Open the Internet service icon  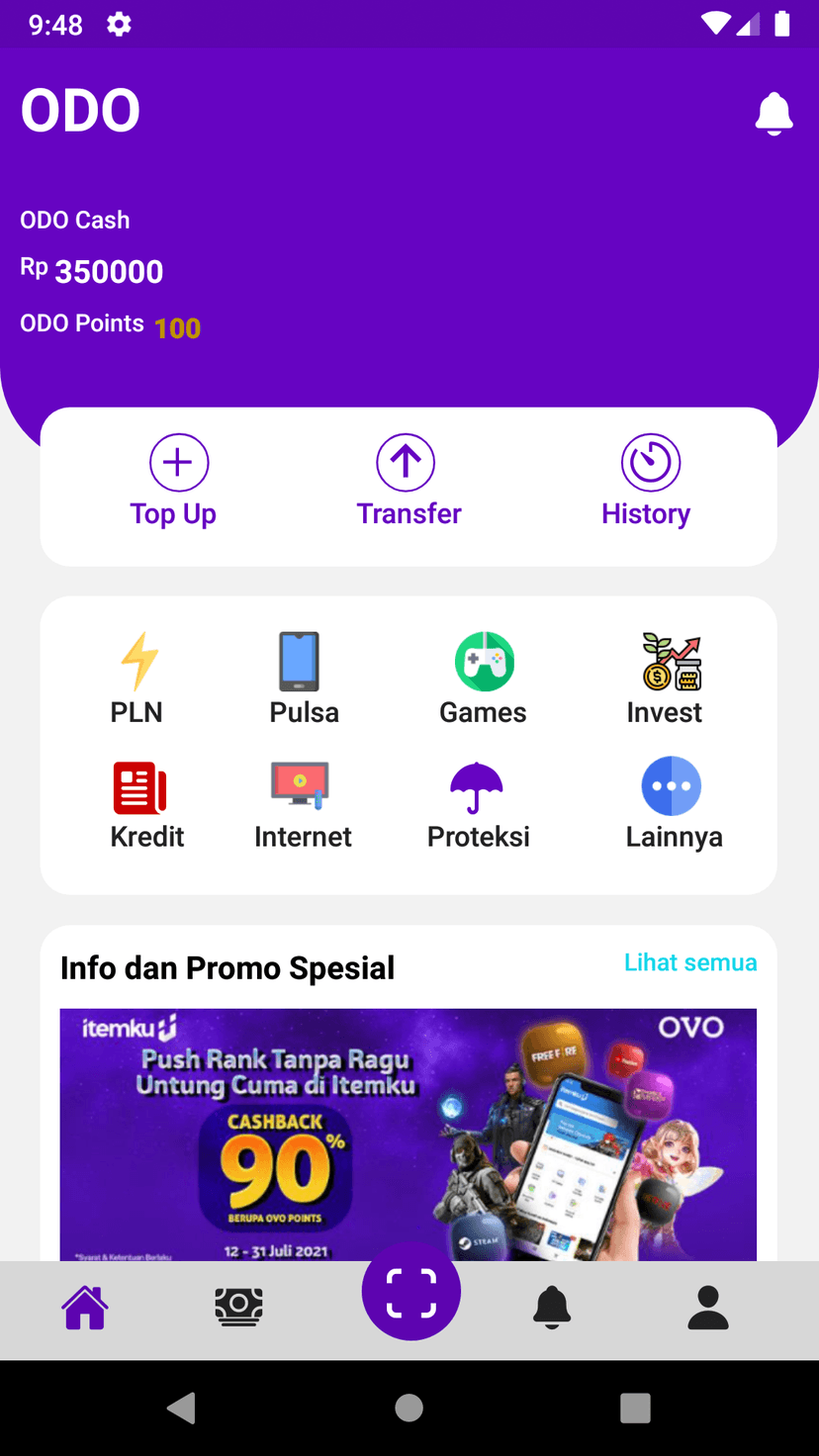tap(300, 786)
